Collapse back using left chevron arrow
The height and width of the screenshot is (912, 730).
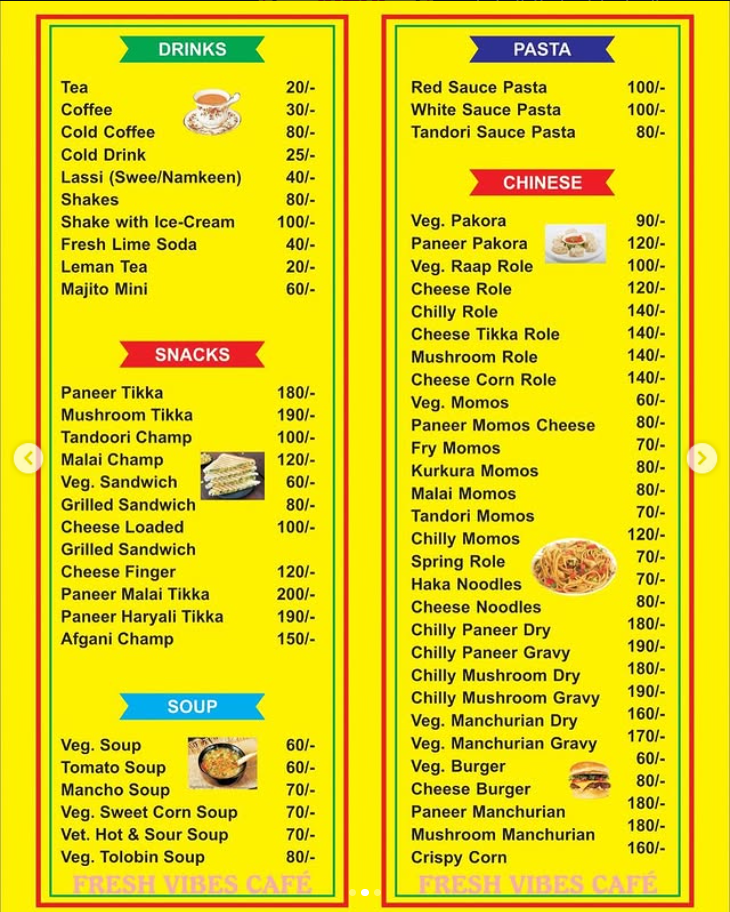pos(29,457)
